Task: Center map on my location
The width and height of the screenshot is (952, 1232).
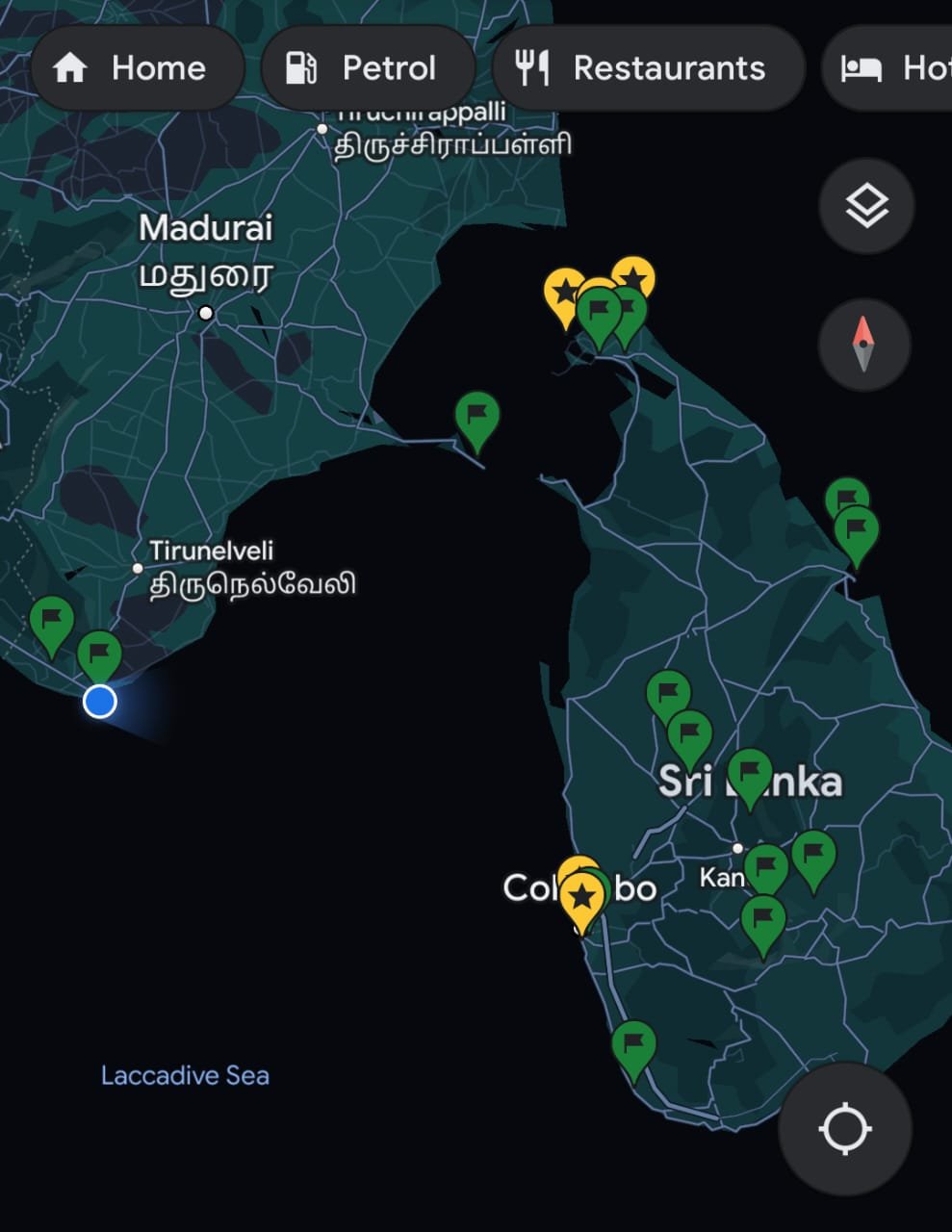Action: [844, 1129]
